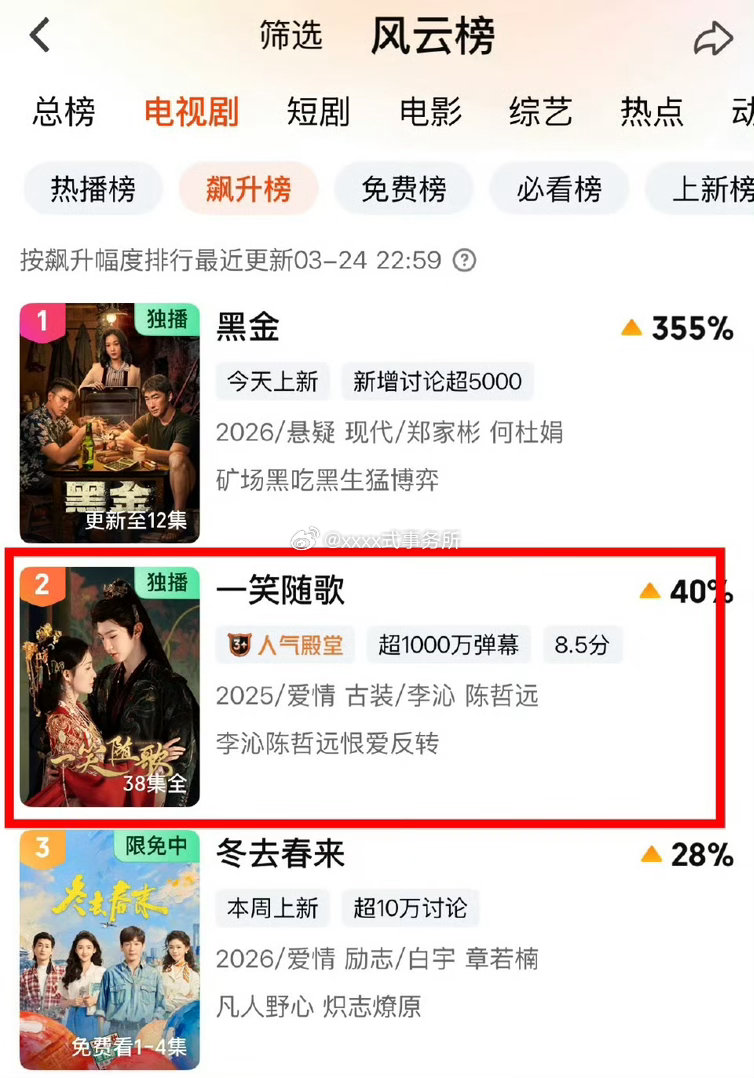Tap the 8.5分 rating tag of 一笑随歌
754x1078 pixels.
pos(583,645)
